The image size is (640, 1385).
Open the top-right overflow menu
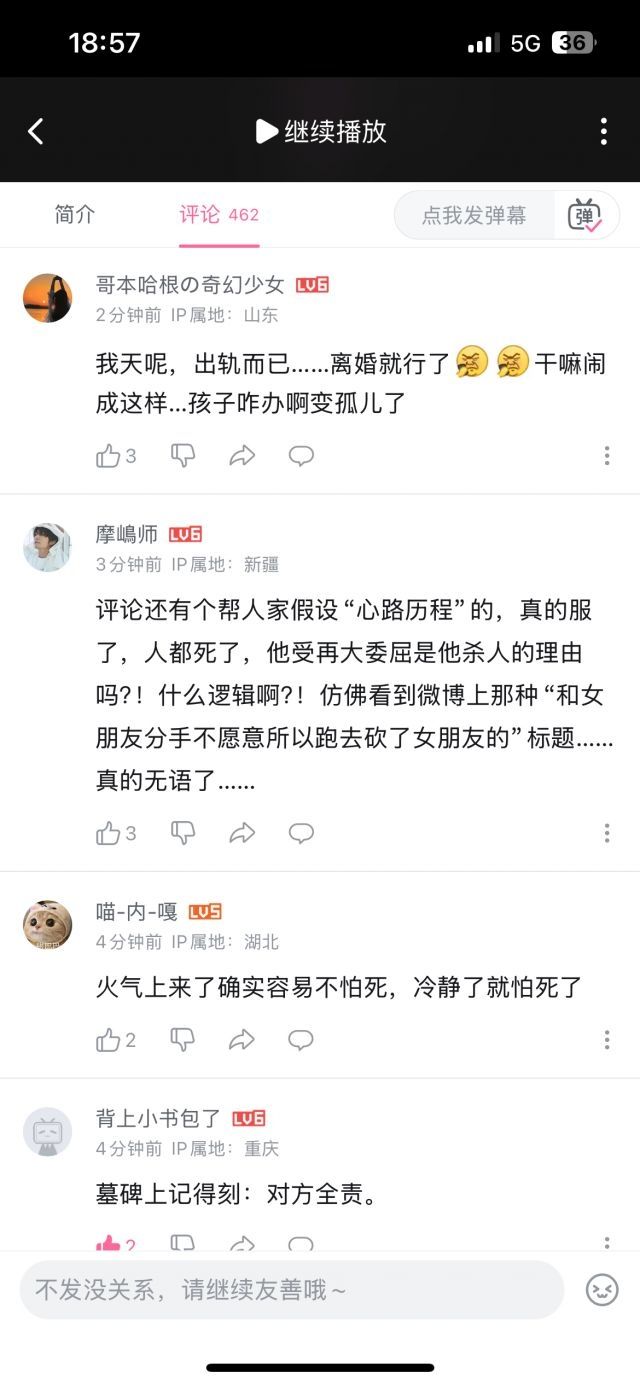[x=604, y=131]
